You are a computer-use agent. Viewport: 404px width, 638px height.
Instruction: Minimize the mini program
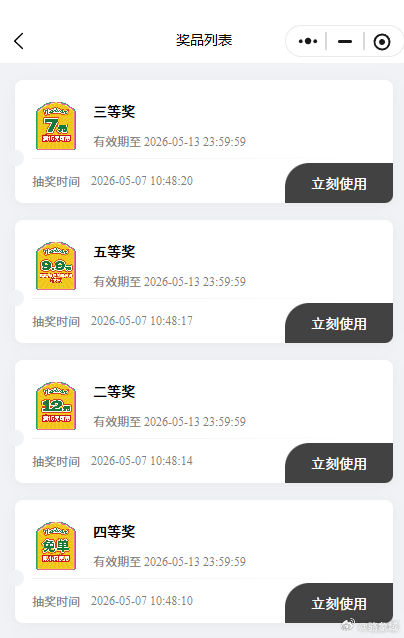coord(345,41)
